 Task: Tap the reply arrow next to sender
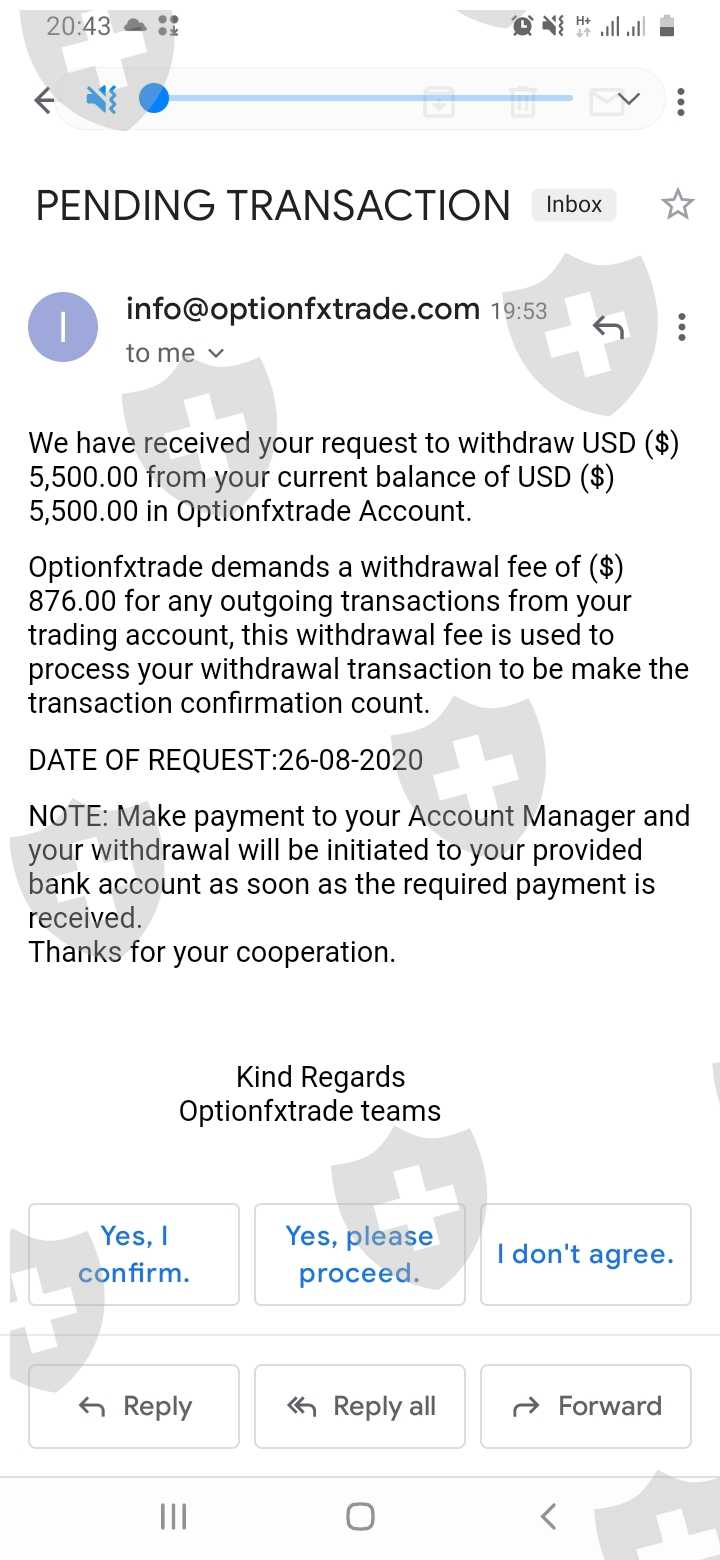[x=608, y=327]
